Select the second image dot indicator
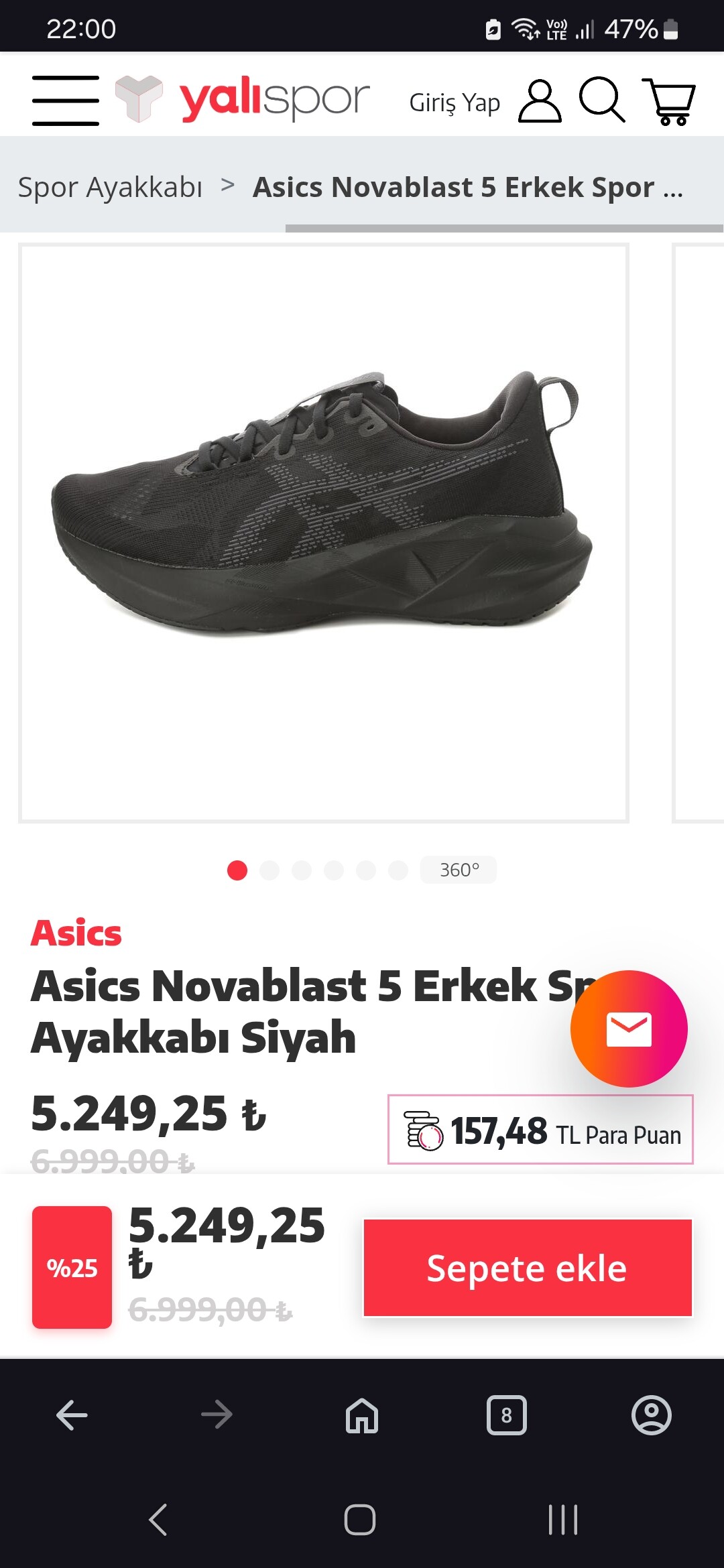This screenshot has height=1568, width=724. point(269,870)
